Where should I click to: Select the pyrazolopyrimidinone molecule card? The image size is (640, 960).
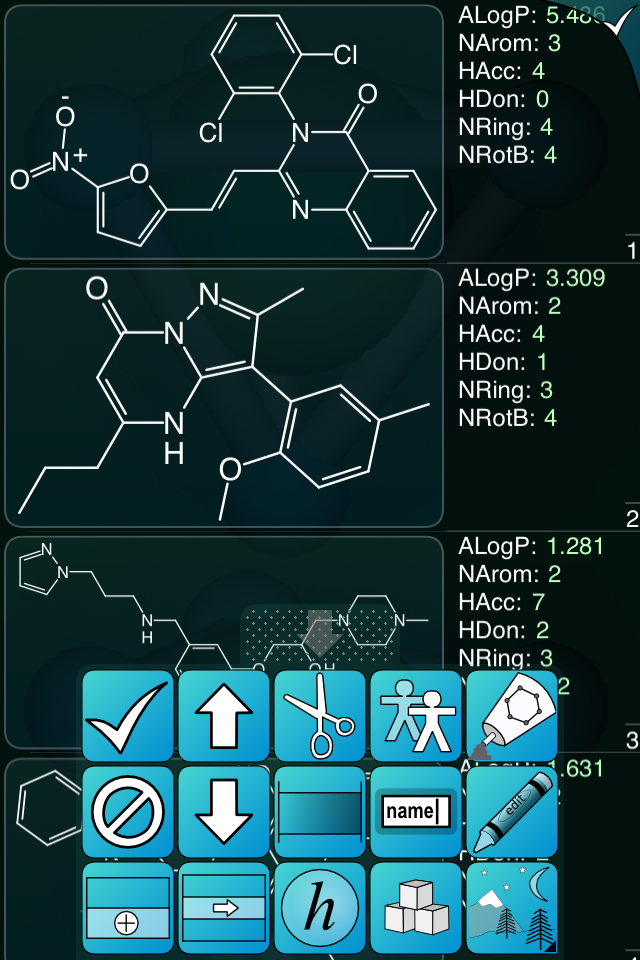point(224,397)
